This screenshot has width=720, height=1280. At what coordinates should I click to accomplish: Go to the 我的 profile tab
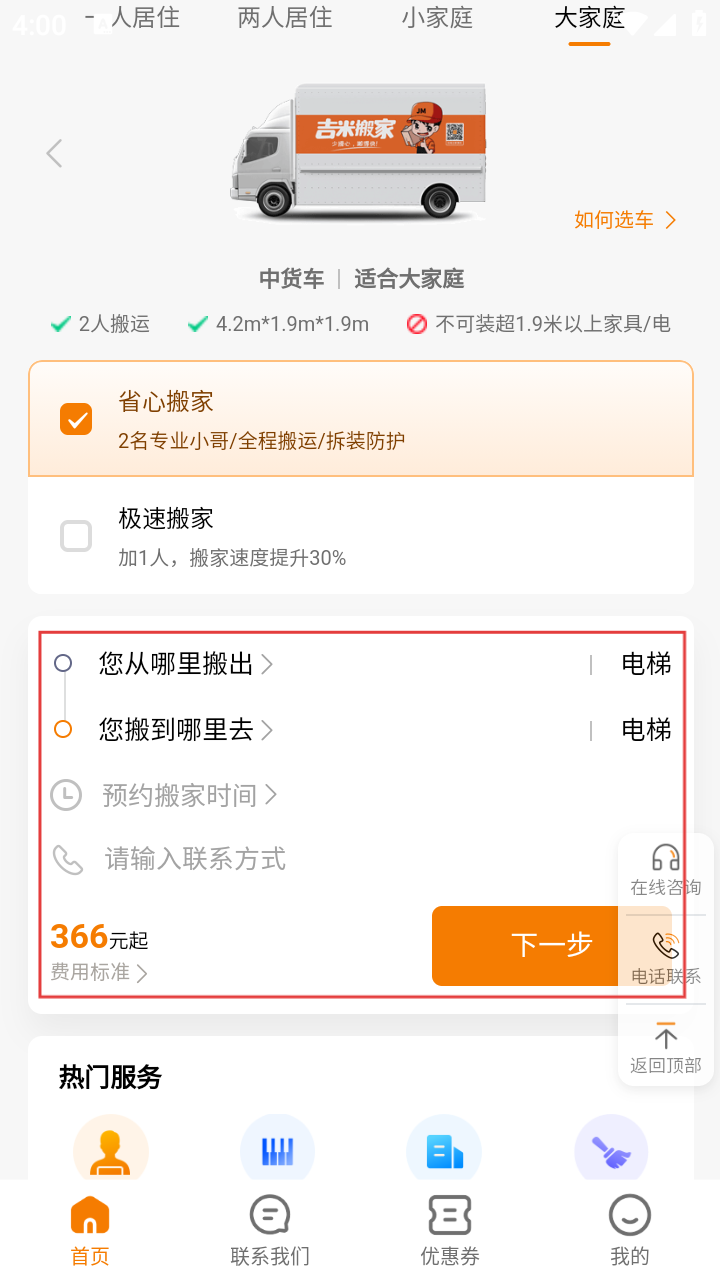click(x=630, y=1231)
